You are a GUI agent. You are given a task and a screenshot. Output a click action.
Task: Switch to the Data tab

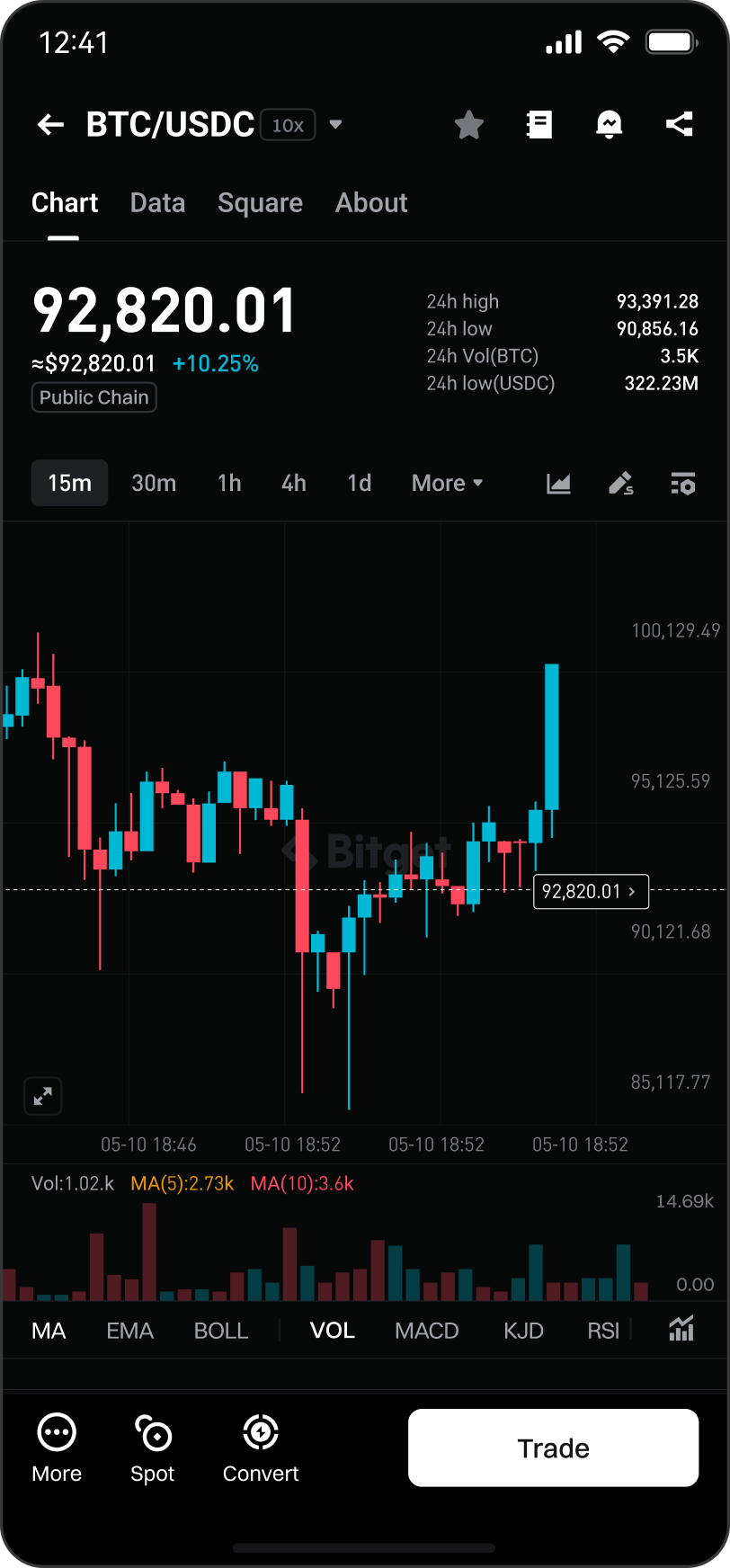[157, 203]
